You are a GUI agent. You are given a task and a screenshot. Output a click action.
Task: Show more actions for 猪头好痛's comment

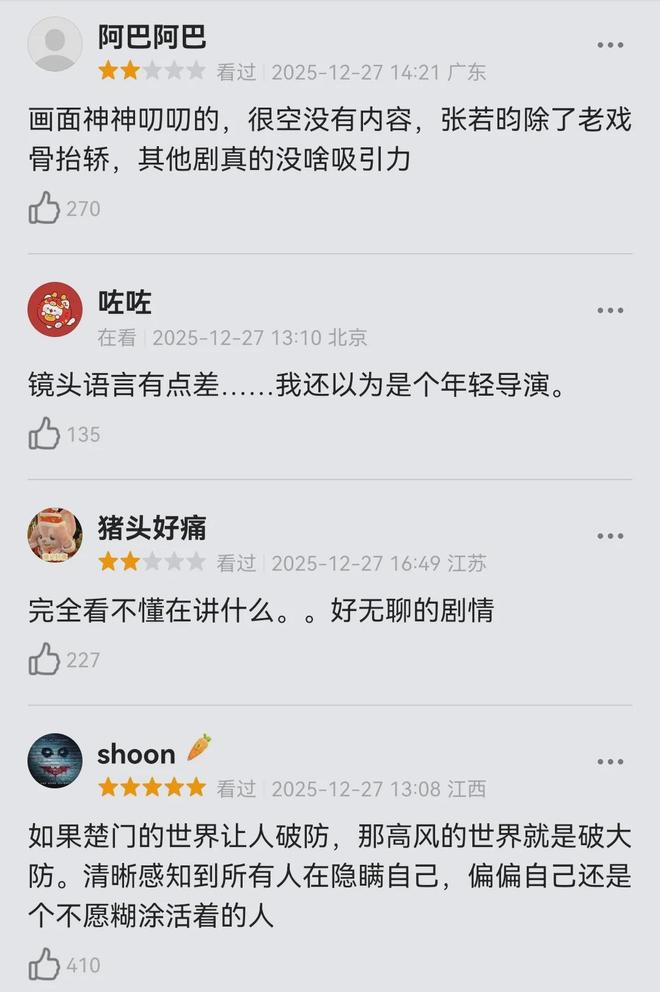(610, 537)
